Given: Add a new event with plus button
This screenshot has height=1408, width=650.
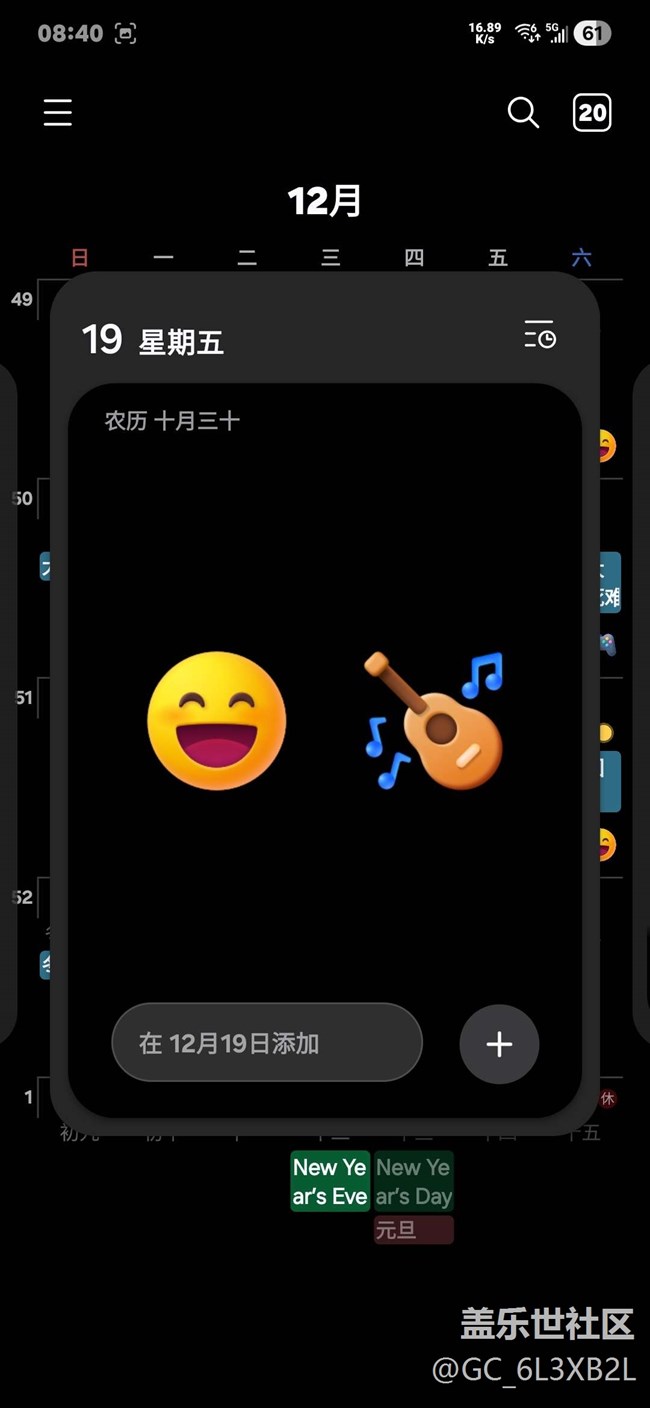Looking at the screenshot, I should (499, 1044).
